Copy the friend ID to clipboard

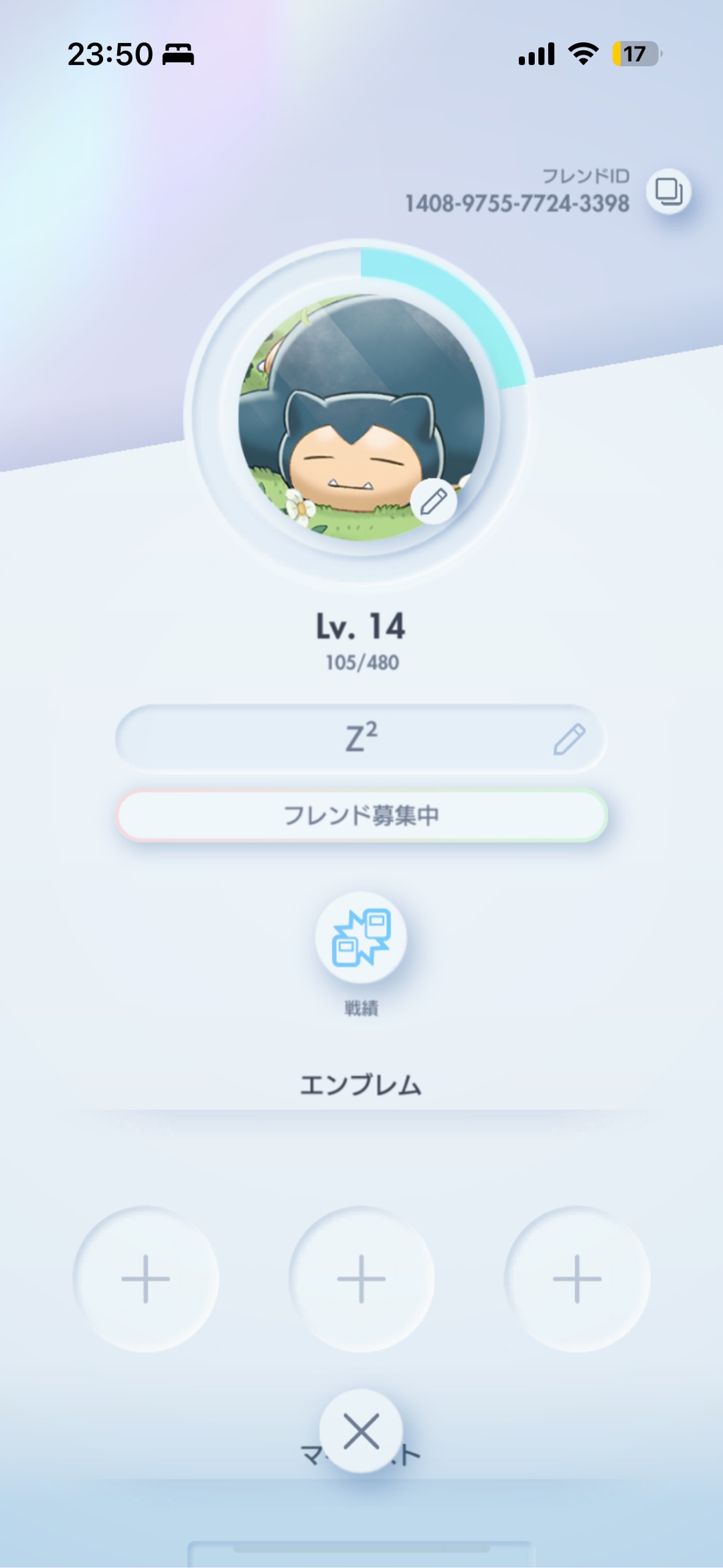point(668,191)
